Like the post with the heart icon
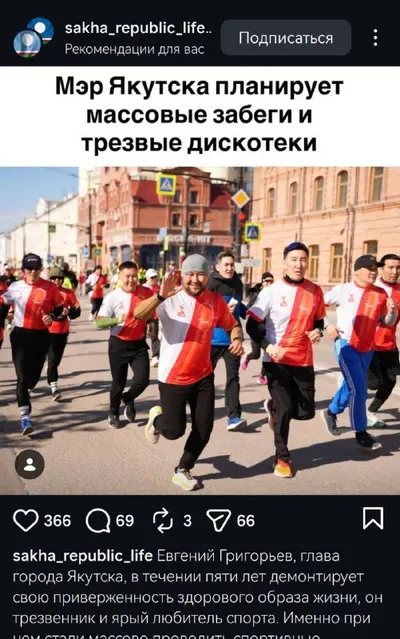This screenshot has height=639, width=400. coord(26,520)
